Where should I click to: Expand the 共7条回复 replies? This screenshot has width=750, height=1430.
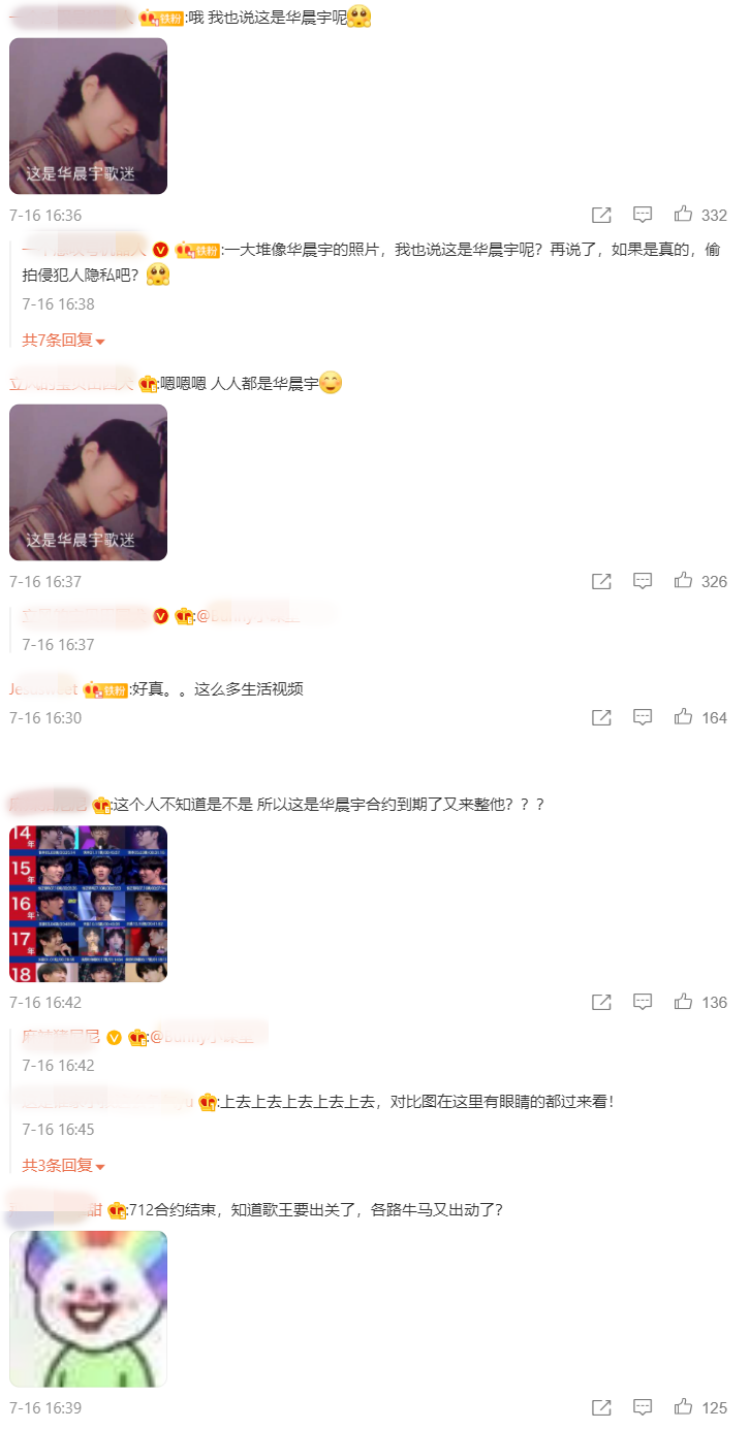(64, 340)
